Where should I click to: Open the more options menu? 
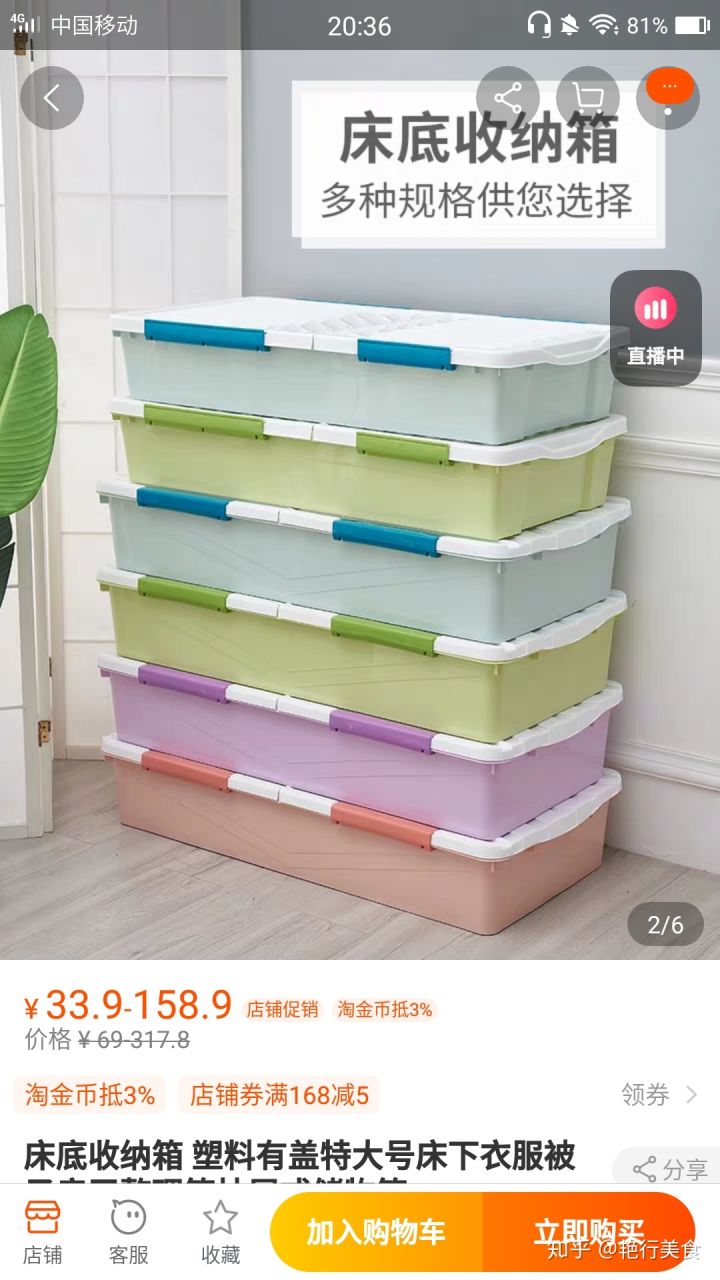(x=668, y=98)
